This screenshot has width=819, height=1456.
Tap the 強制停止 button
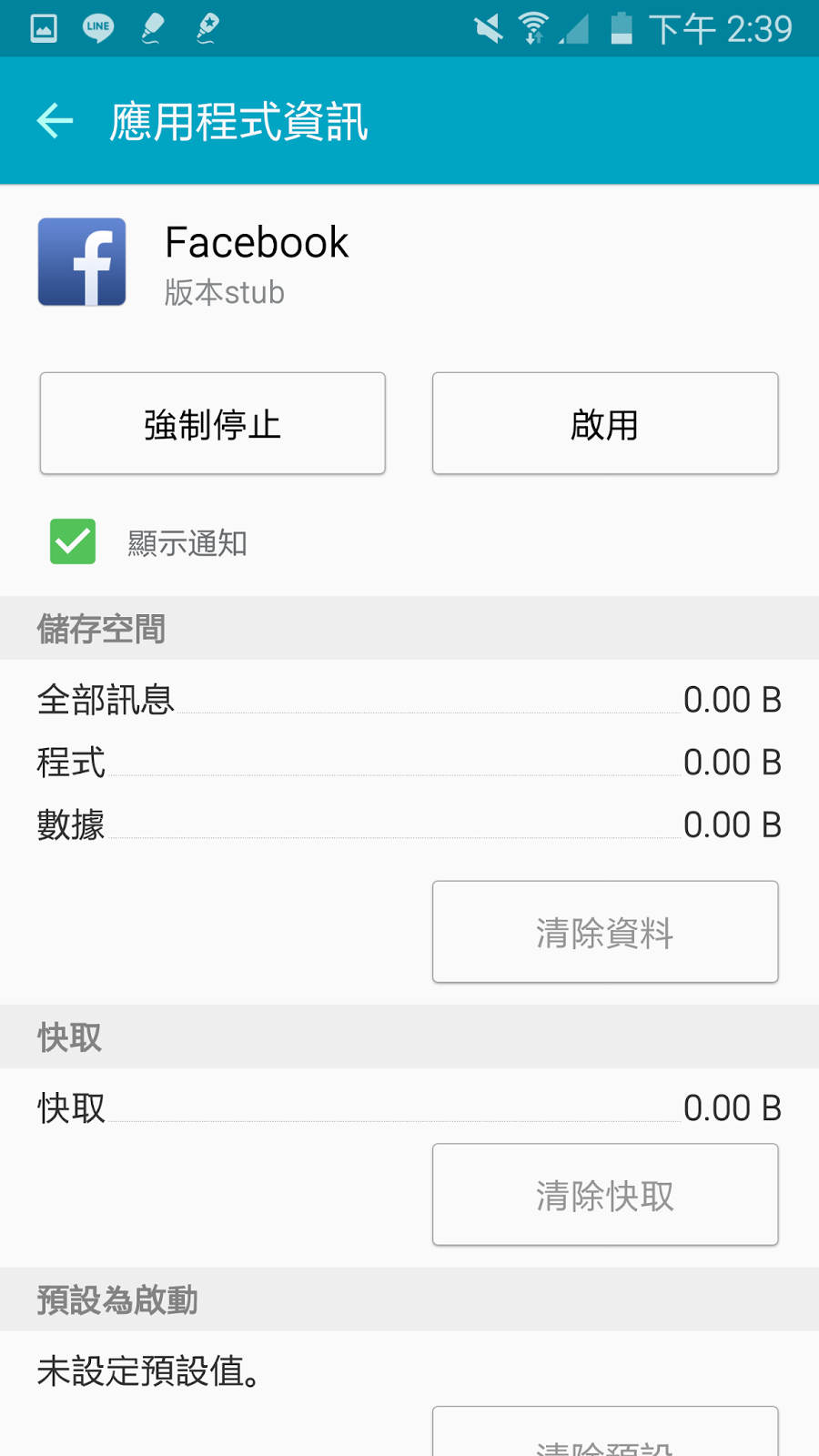(x=212, y=423)
